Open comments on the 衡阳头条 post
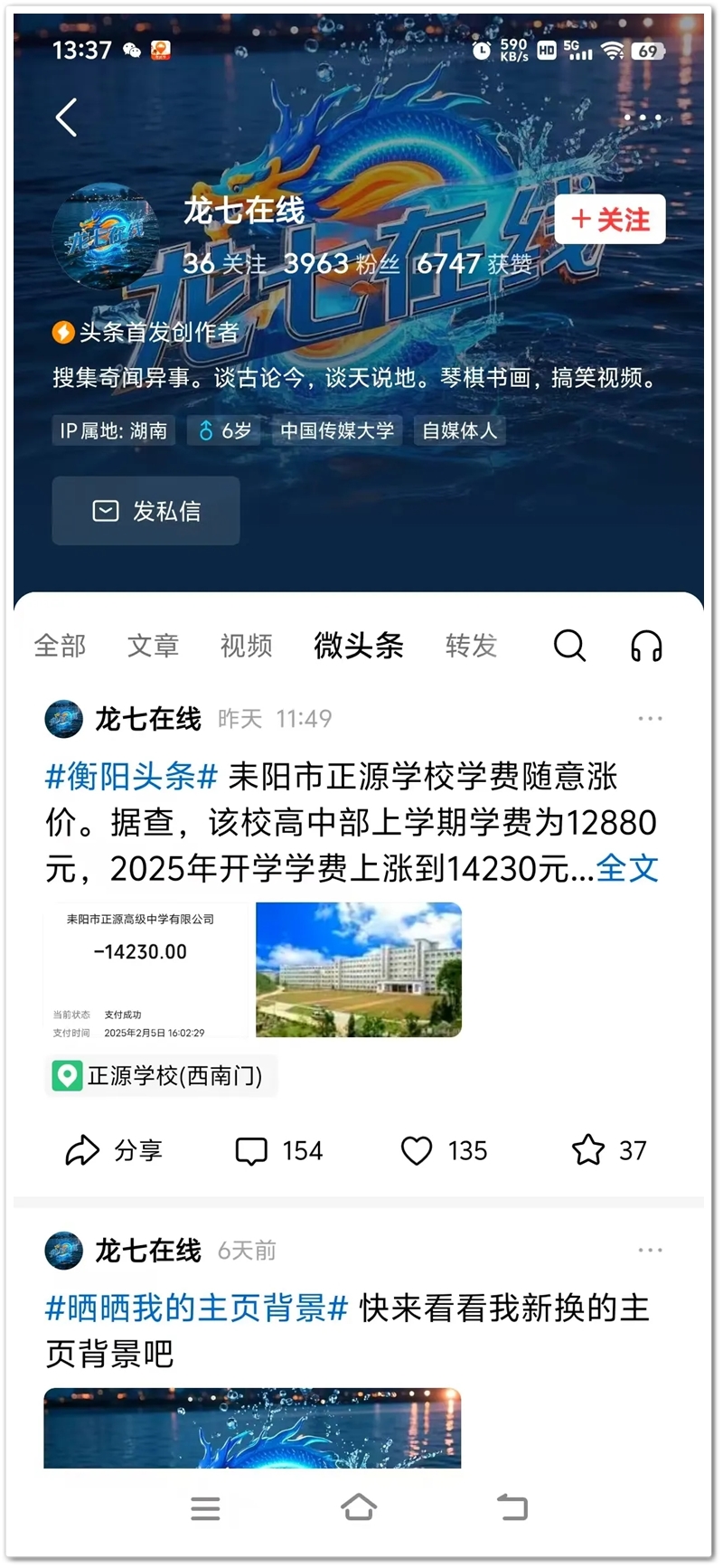Image resolution: width=723 pixels, height=1568 pixels. [278, 1150]
